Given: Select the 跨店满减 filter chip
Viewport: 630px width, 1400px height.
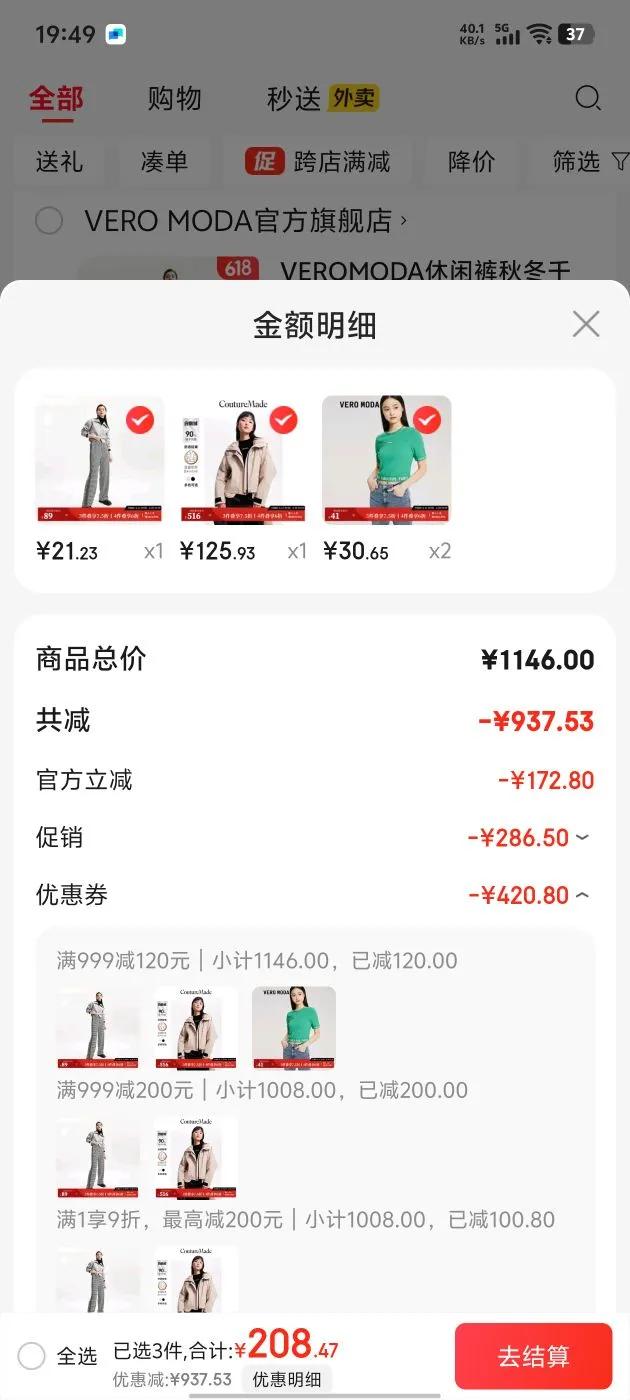Looking at the screenshot, I should [x=318, y=162].
